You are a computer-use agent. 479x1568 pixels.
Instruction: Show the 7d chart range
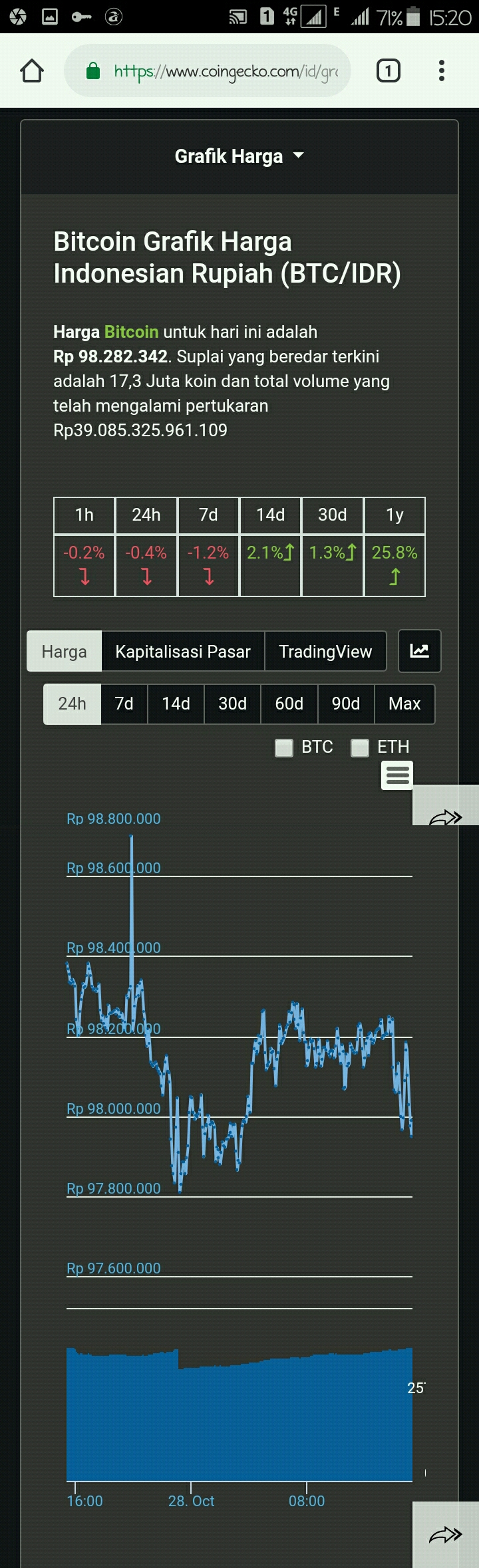(124, 704)
